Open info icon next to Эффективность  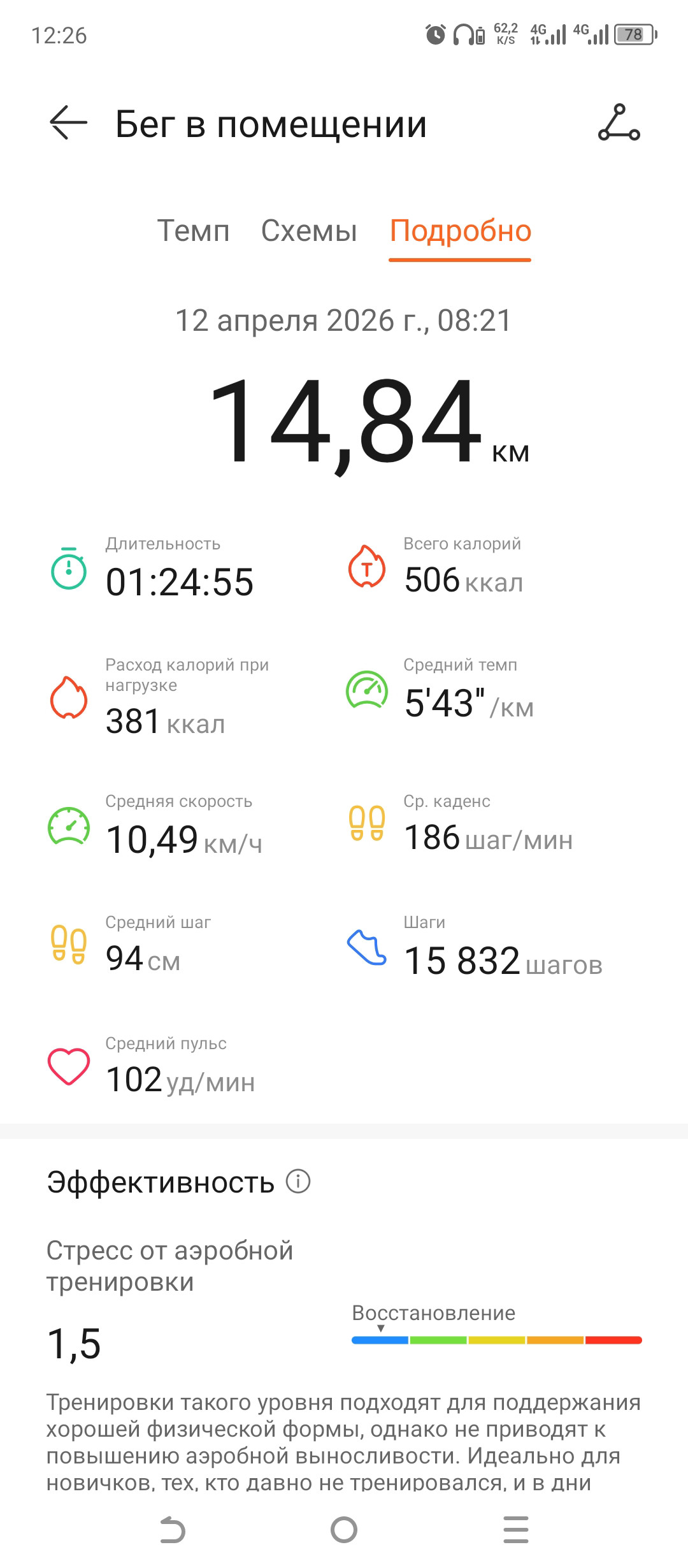pos(298,1181)
